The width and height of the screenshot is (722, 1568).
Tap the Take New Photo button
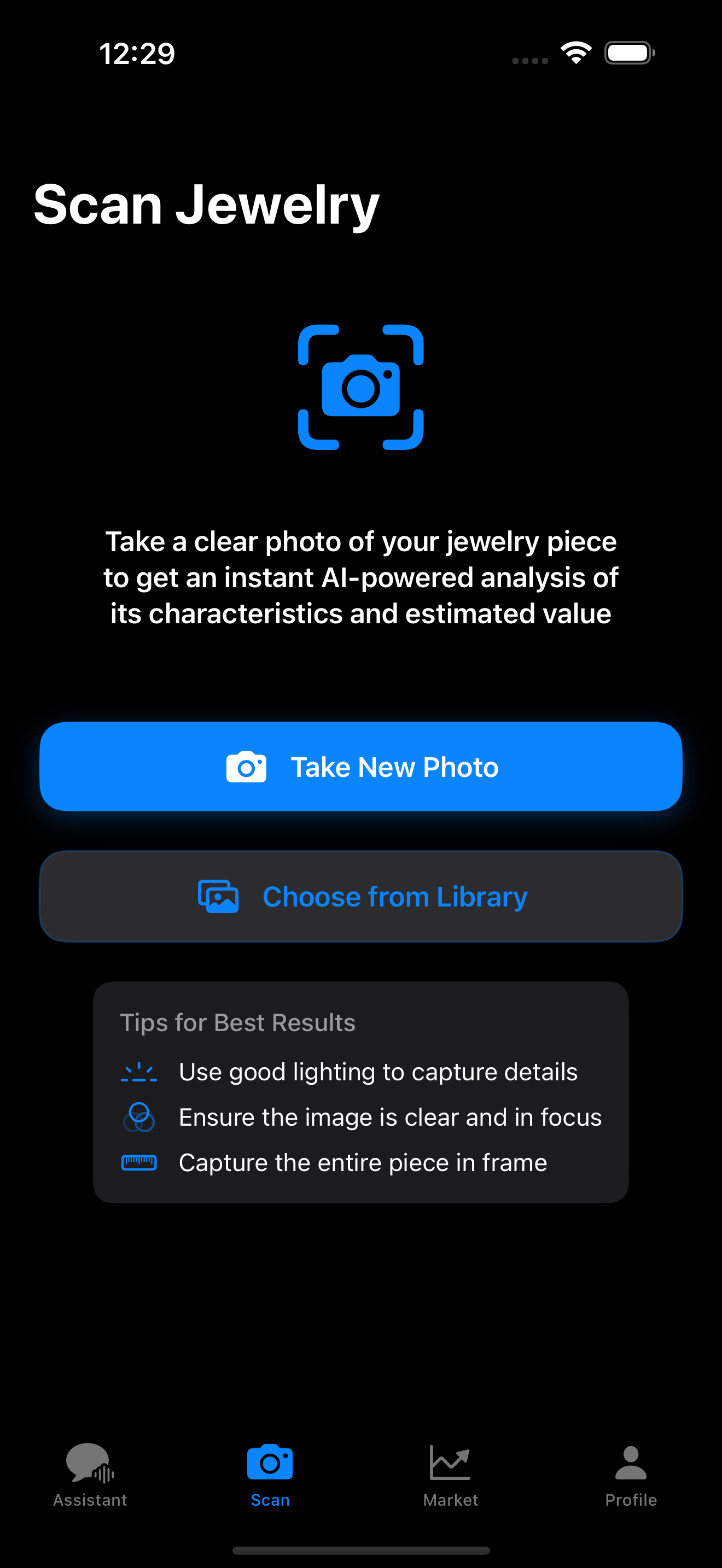[361, 767]
